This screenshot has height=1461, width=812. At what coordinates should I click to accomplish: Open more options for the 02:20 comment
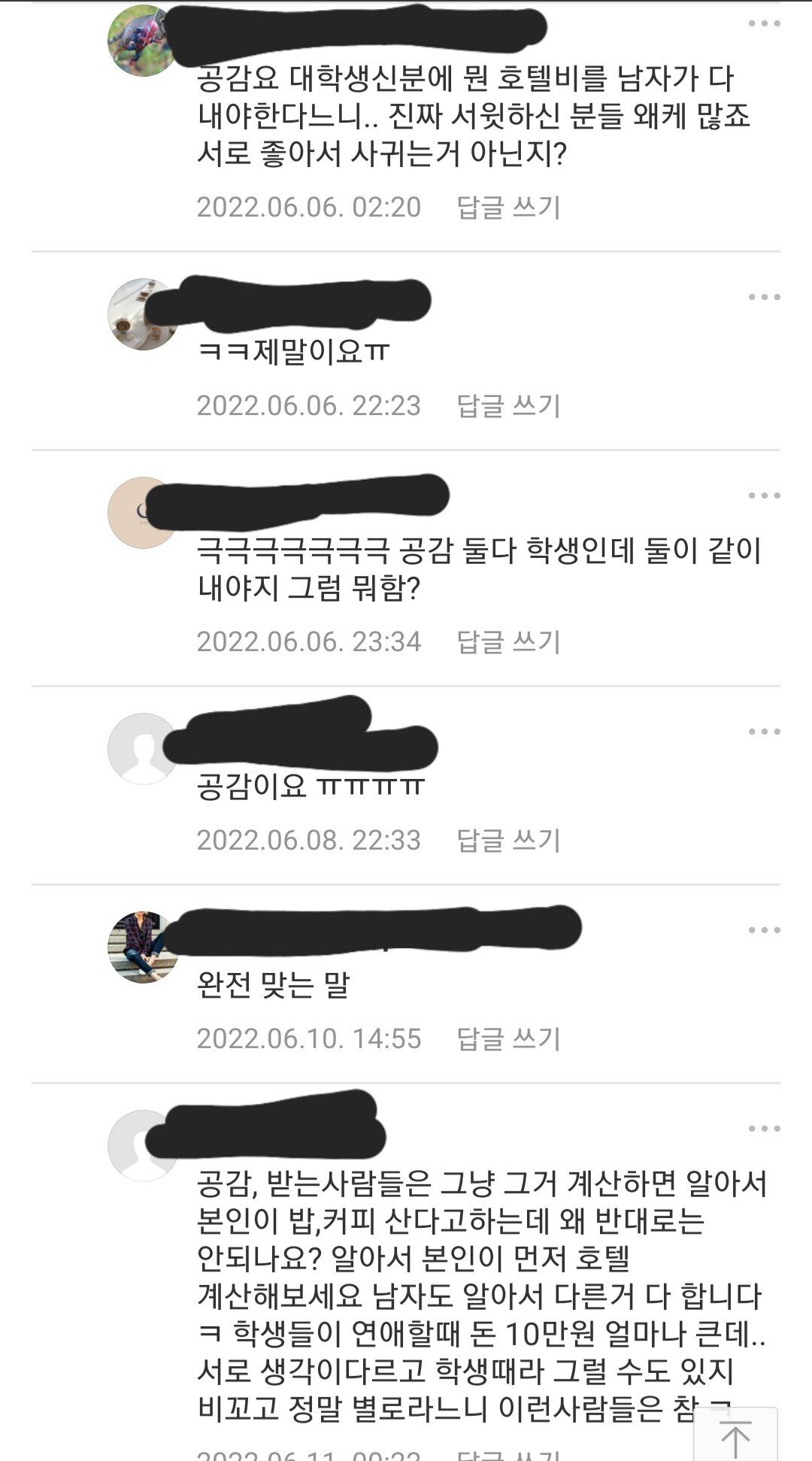764,24
